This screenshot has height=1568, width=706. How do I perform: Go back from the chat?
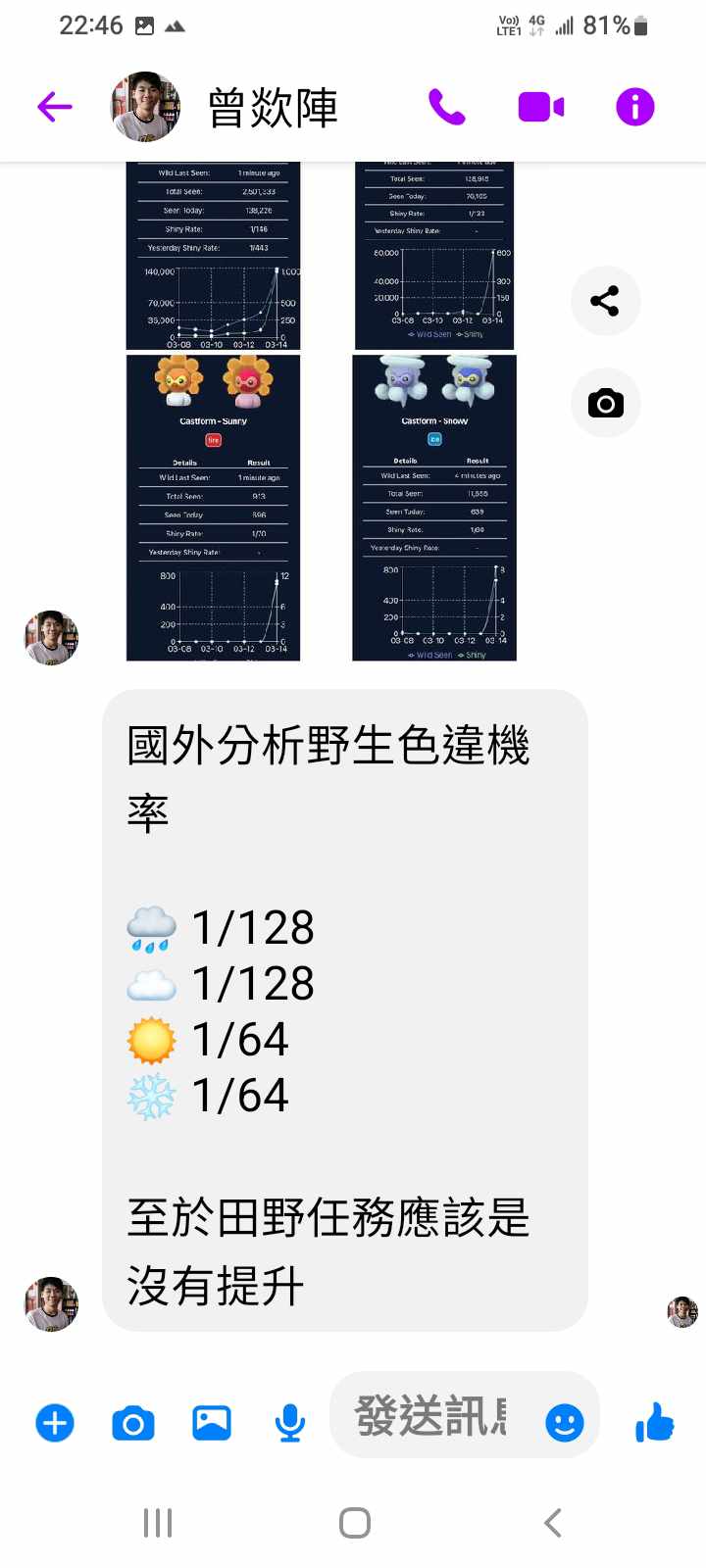coord(55,107)
